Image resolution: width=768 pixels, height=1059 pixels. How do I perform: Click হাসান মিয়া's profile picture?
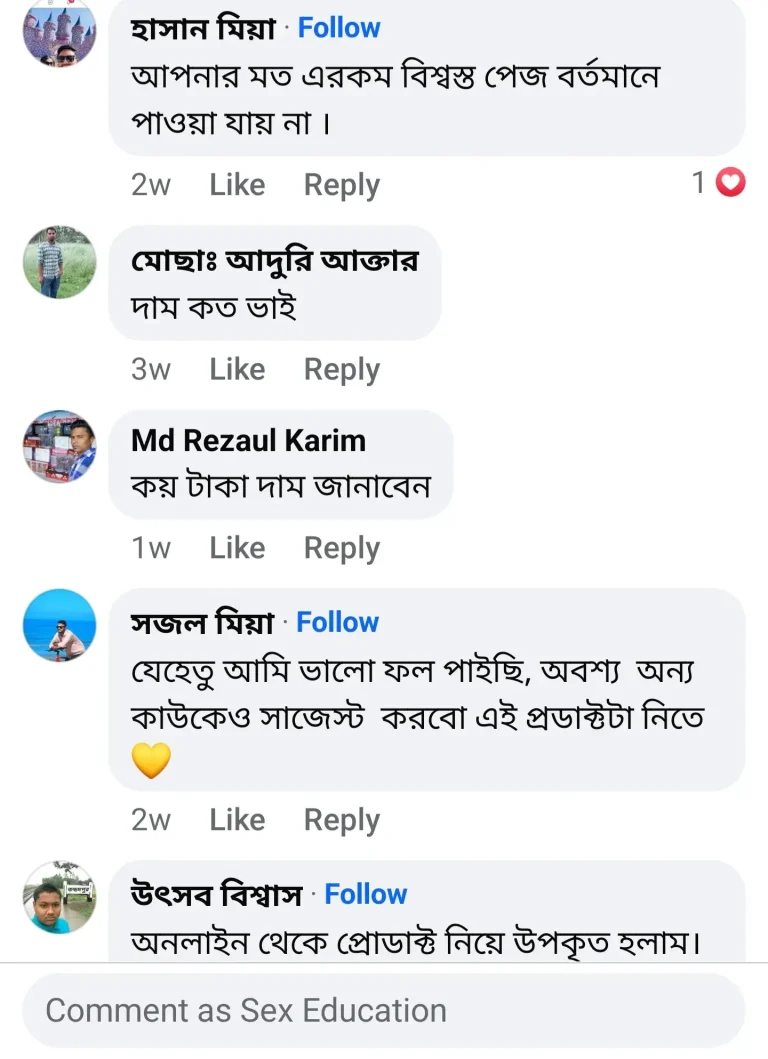(57, 35)
